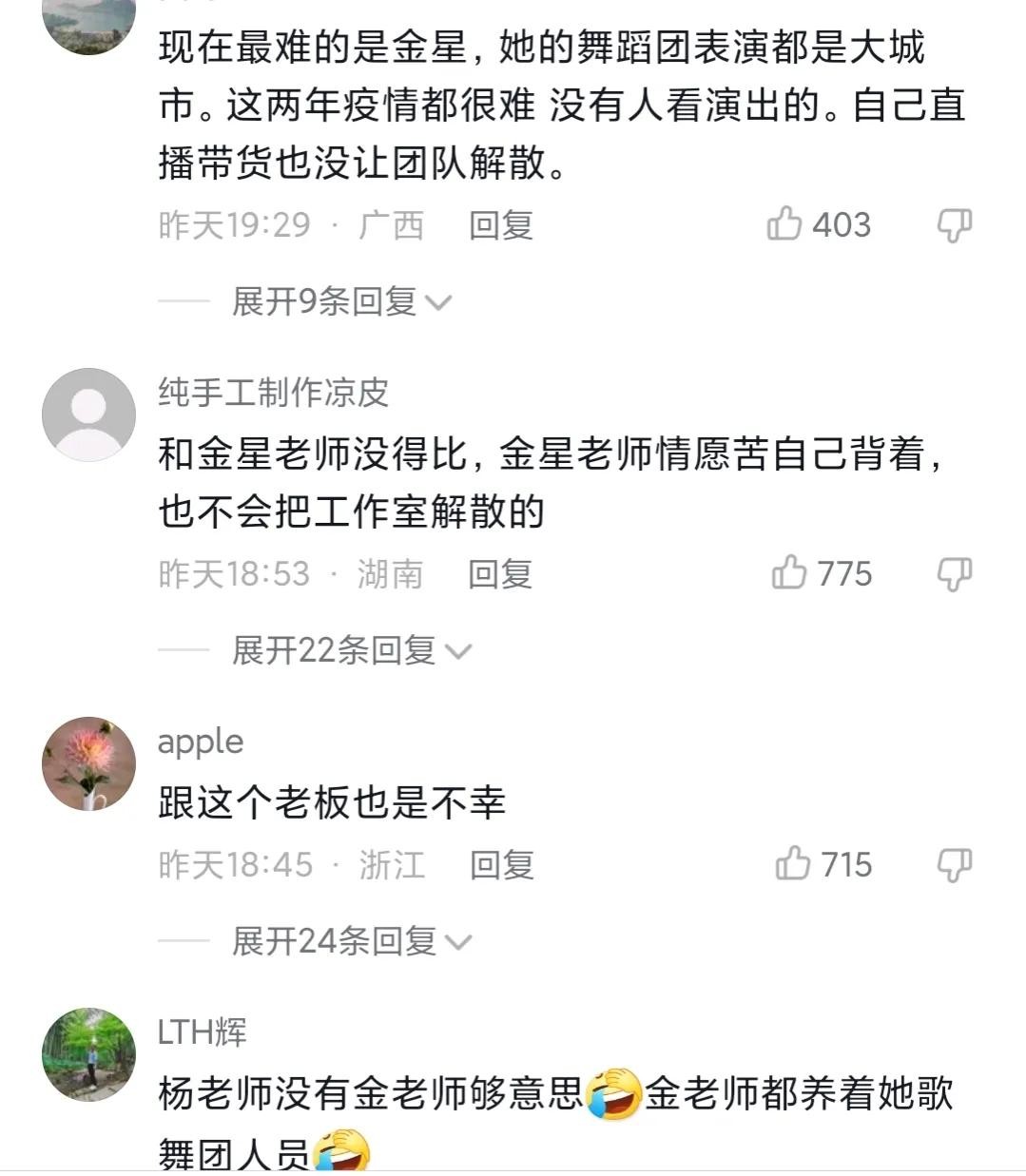The image size is (1026, 1176).
Task: Expand 展开24条回复
Action: (351, 941)
